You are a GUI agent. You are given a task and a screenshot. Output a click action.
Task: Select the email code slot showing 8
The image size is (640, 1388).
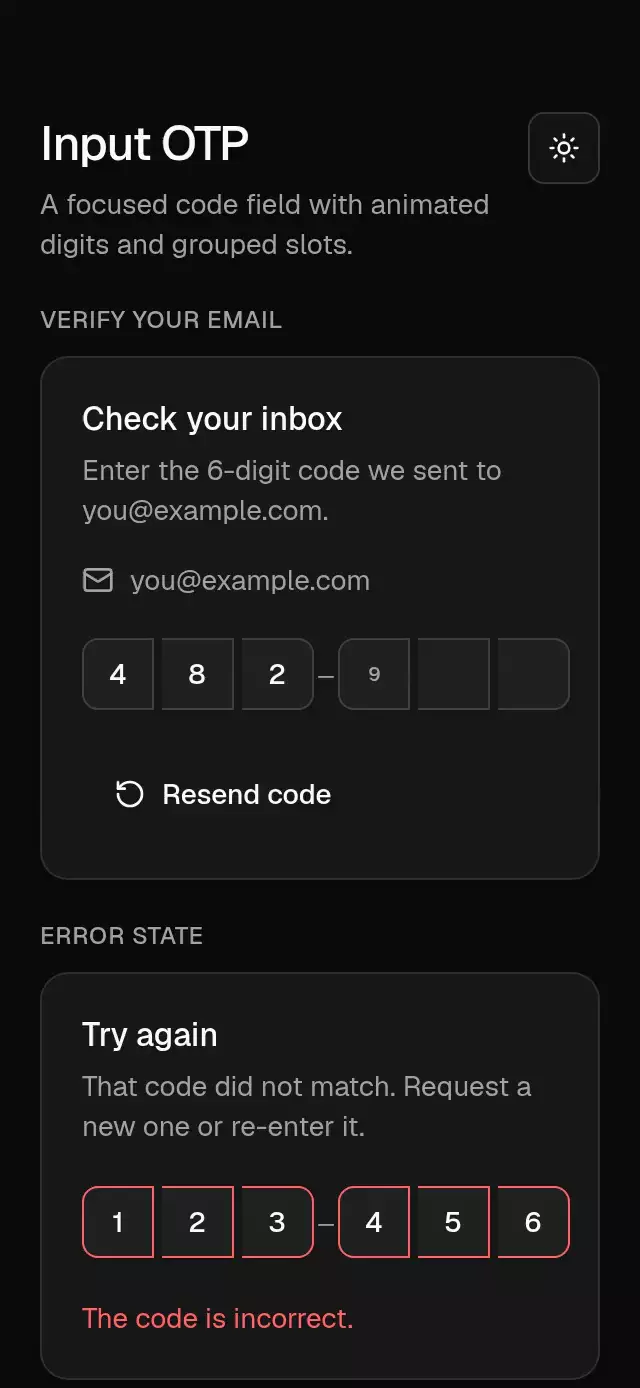point(197,674)
